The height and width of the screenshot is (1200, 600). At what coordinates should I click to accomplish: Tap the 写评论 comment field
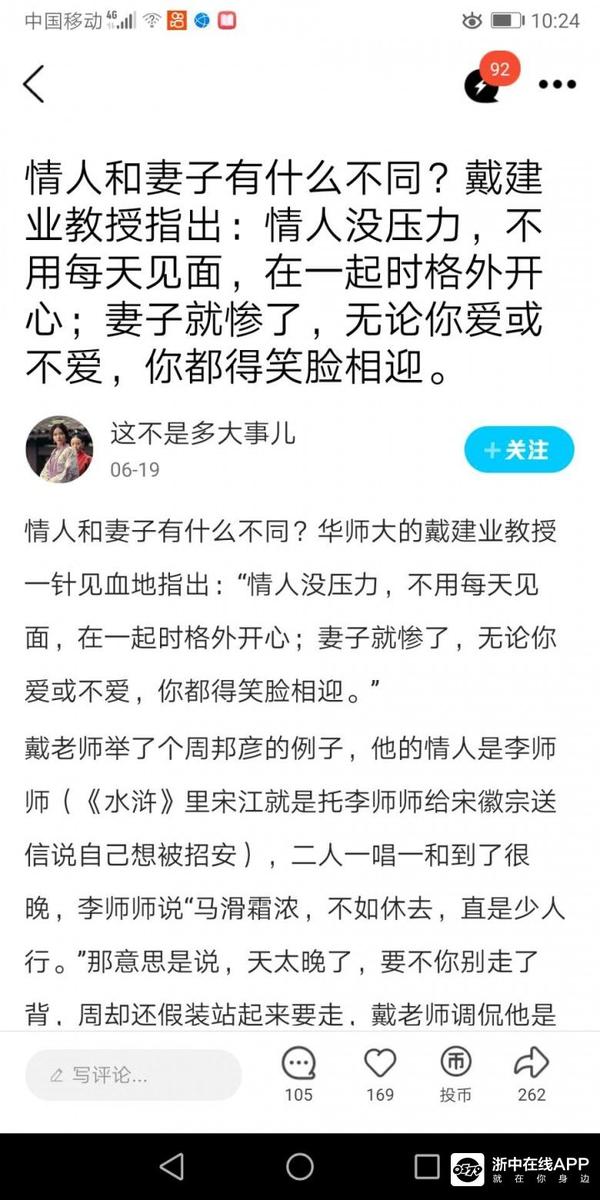[133, 1076]
